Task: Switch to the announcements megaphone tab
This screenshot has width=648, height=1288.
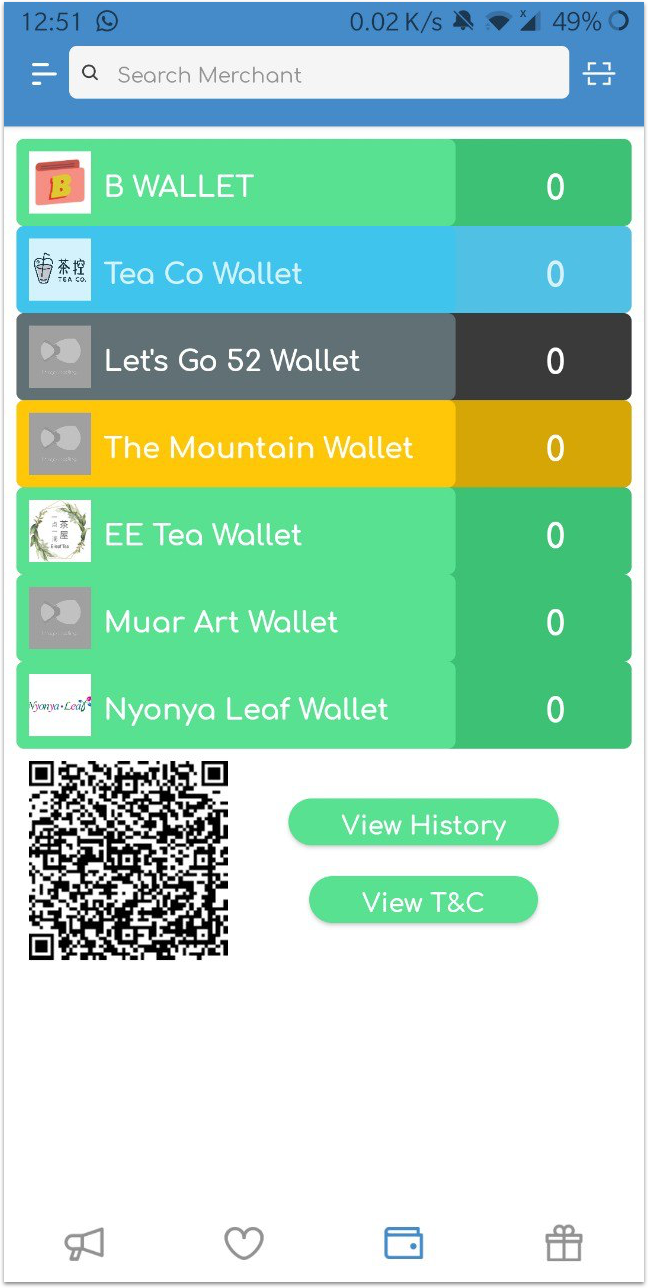Action: pyautogui.click(x=84, y=1244)
